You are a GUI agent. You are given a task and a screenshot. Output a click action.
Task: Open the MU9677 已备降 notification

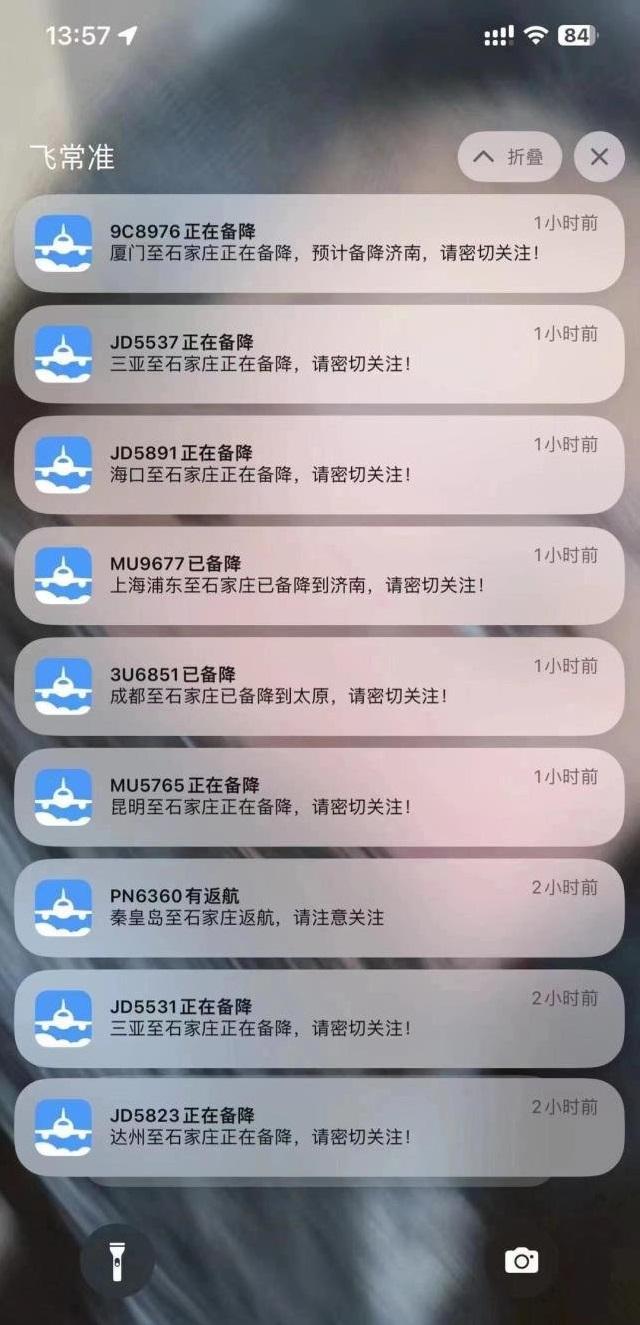click(x=319, y=576)
